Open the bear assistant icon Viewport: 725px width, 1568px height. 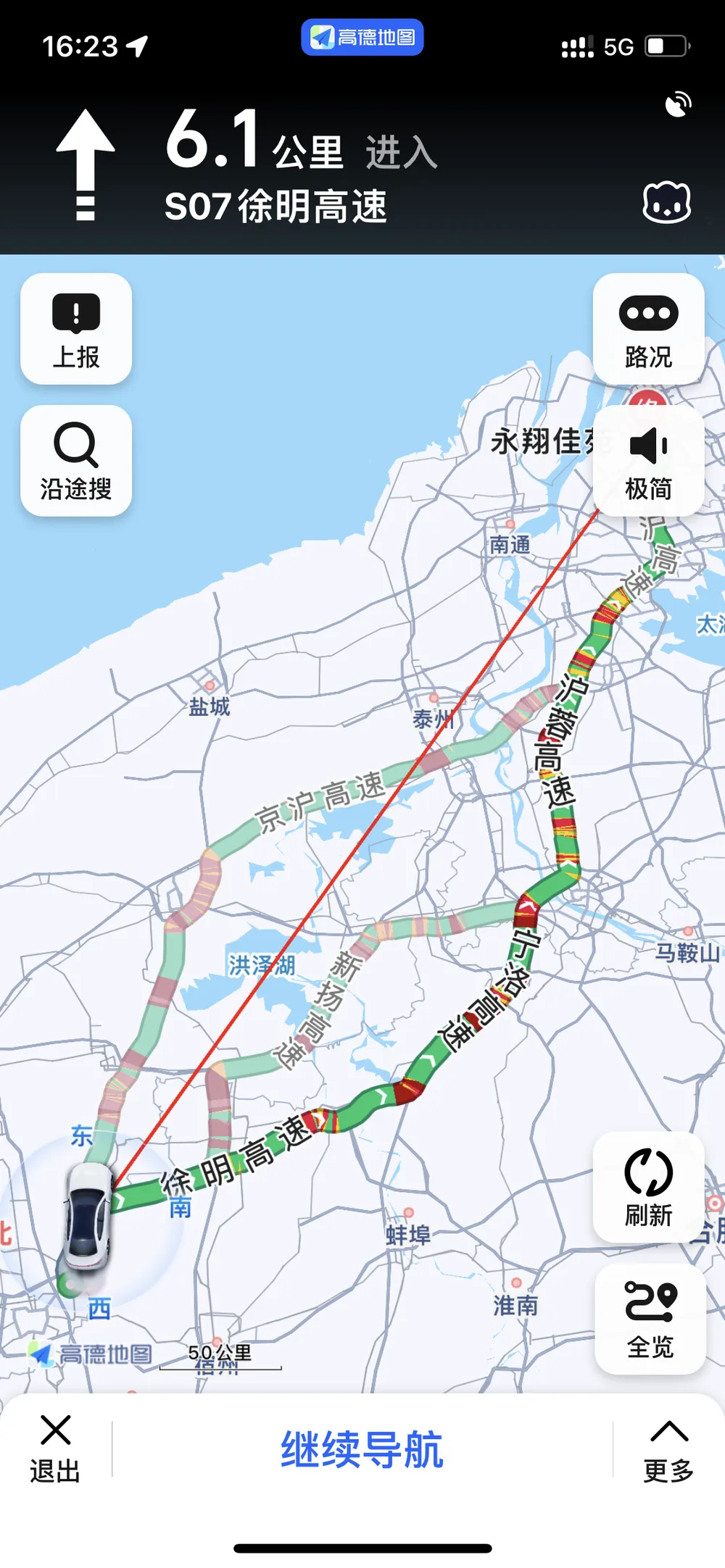coord(666,203)
